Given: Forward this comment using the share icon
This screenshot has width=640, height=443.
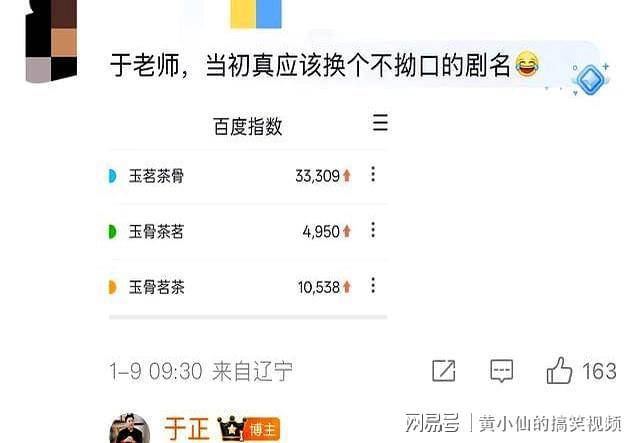Looking at the screenshot, I should click(443, 371).
